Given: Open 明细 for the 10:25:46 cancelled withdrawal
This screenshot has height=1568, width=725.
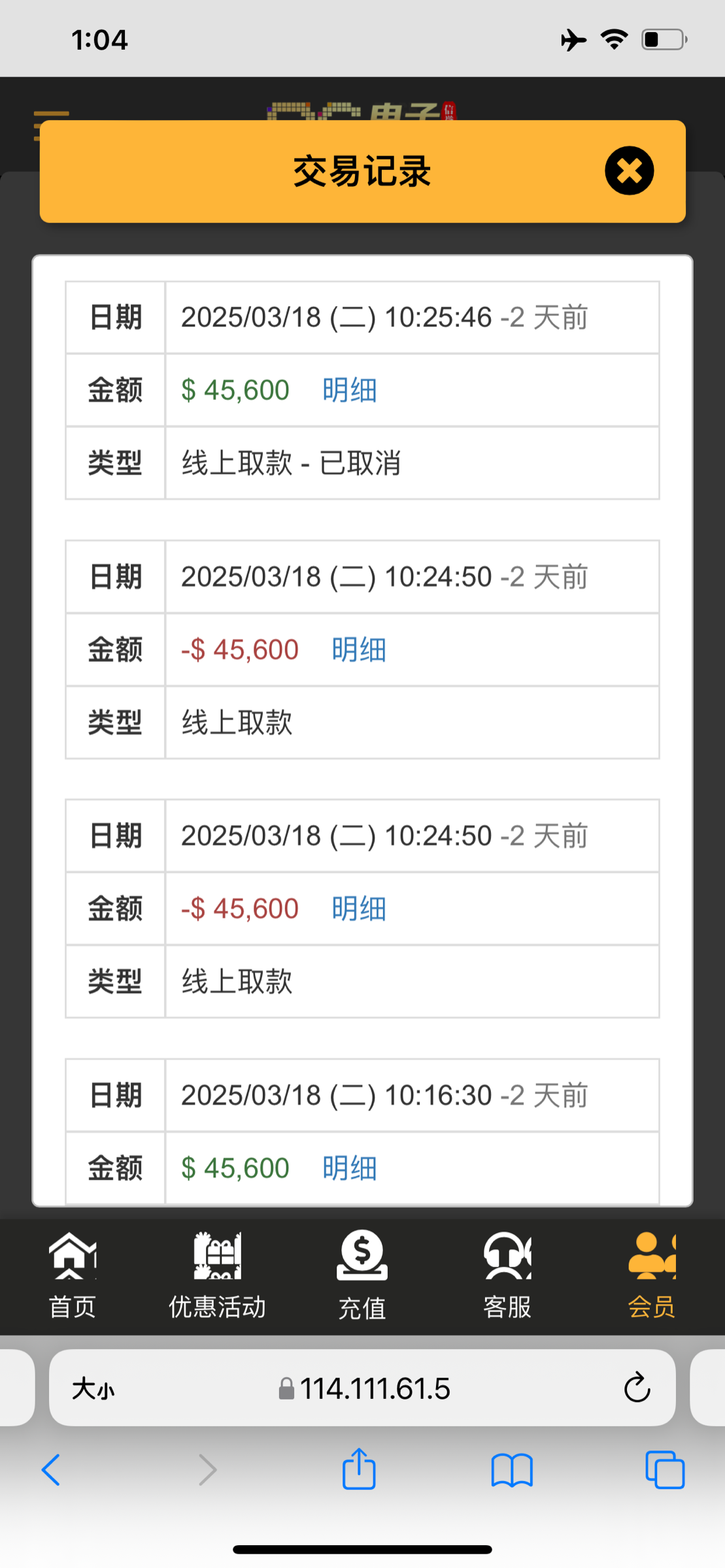Looking at the screenshot, I should point(349,391).
